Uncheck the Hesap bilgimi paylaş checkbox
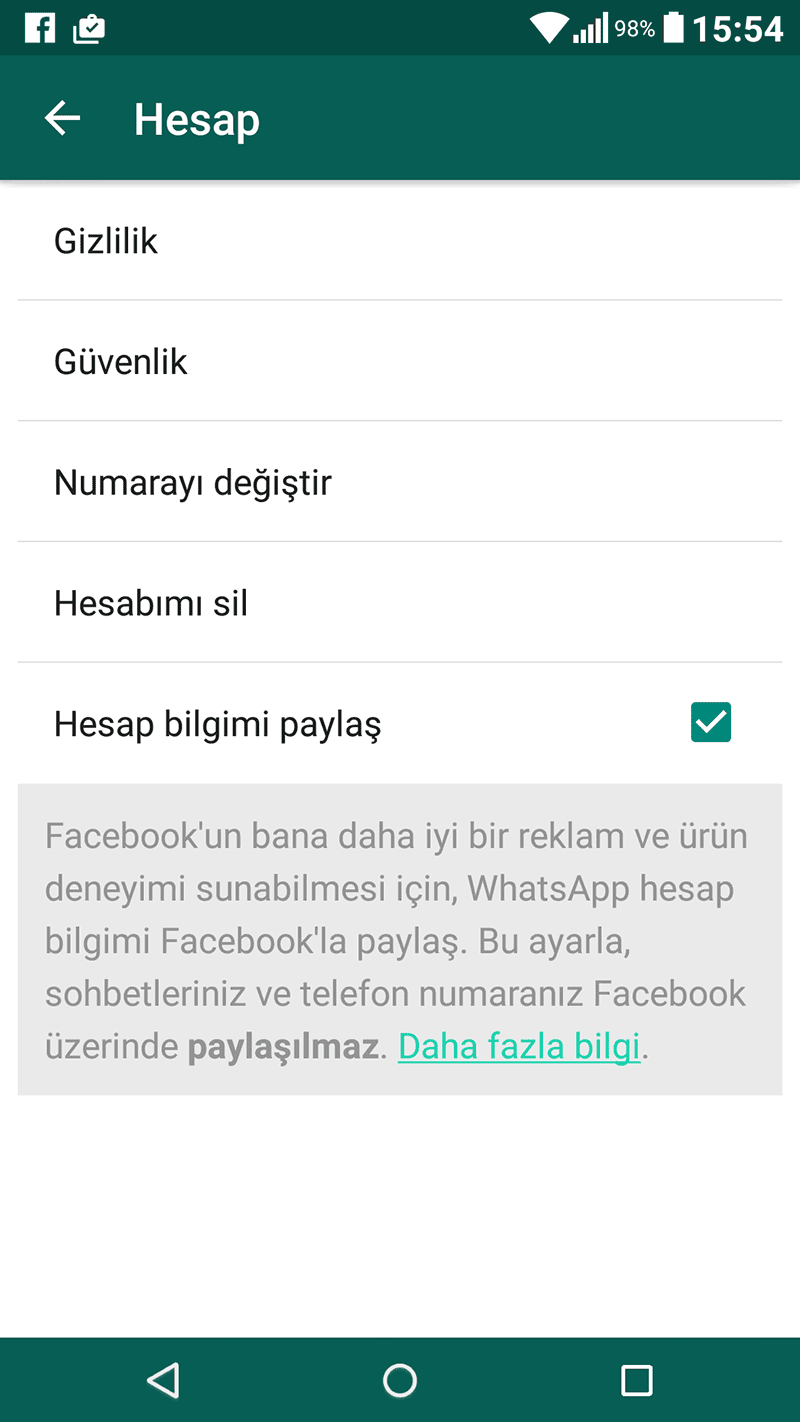The image size is (800, 1422). coord(710,723)
